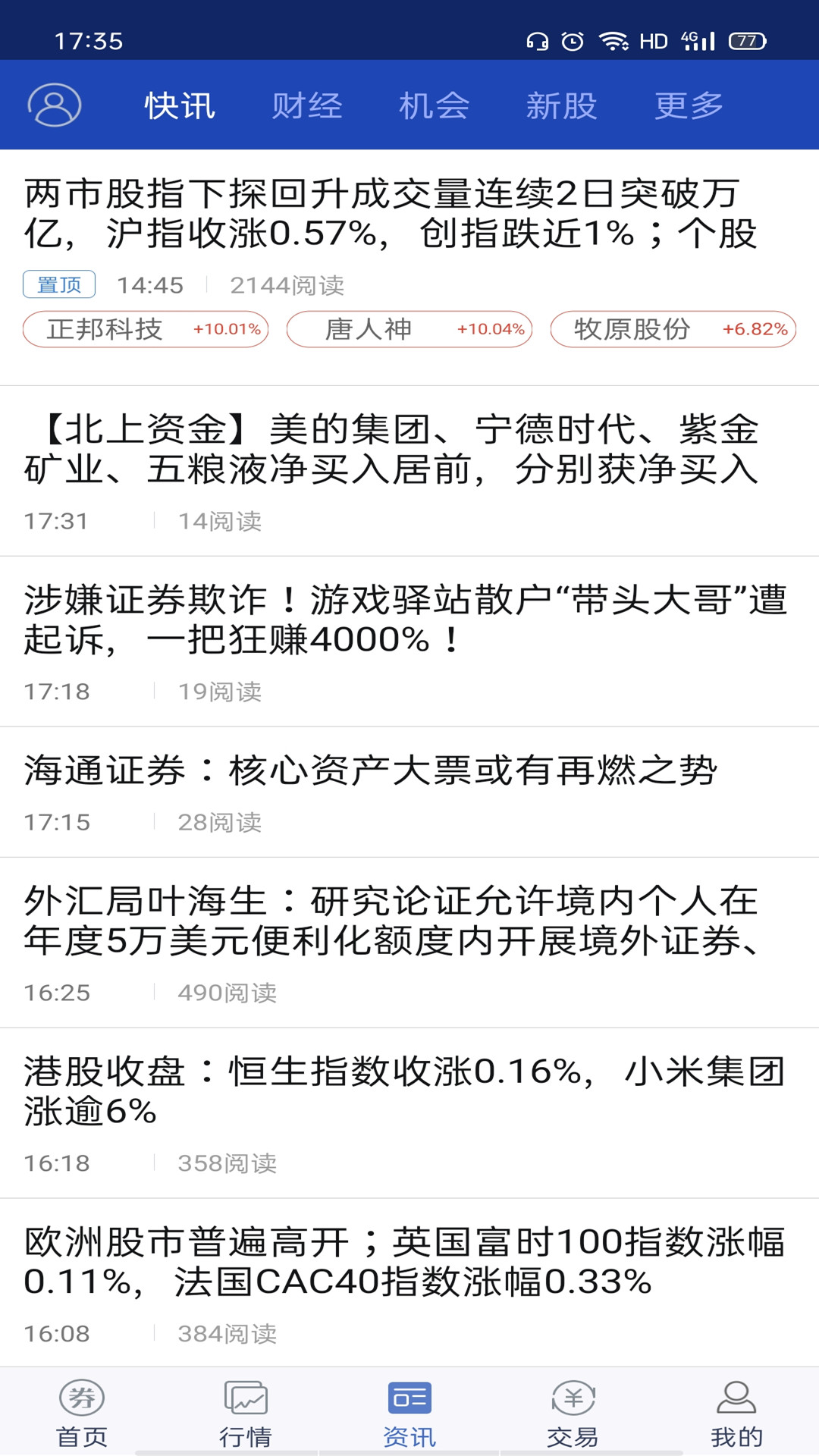The image size is (819, 1456).
Task: Tap the 牧原股份 +6.82% stock tag
Action: click(673, 329)
